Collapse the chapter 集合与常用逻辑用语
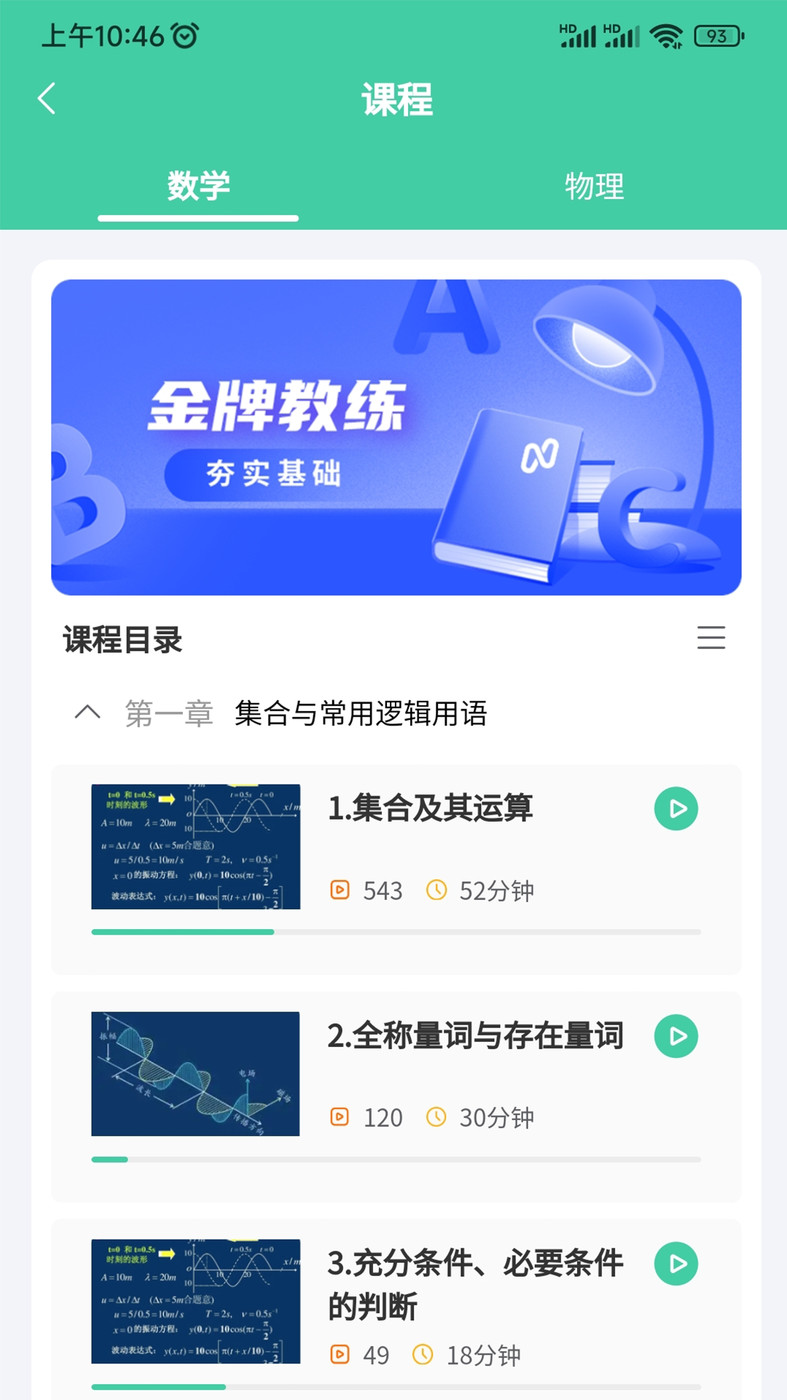 tap(87, 712)
